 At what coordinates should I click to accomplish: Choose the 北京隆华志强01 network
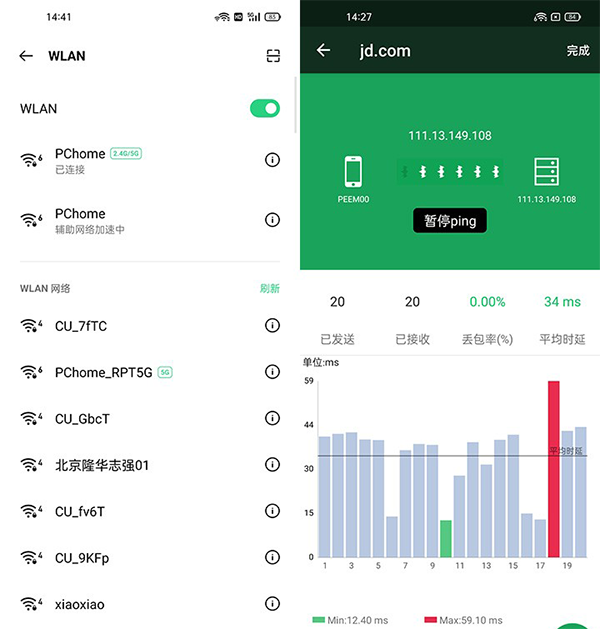pos(102,465)
